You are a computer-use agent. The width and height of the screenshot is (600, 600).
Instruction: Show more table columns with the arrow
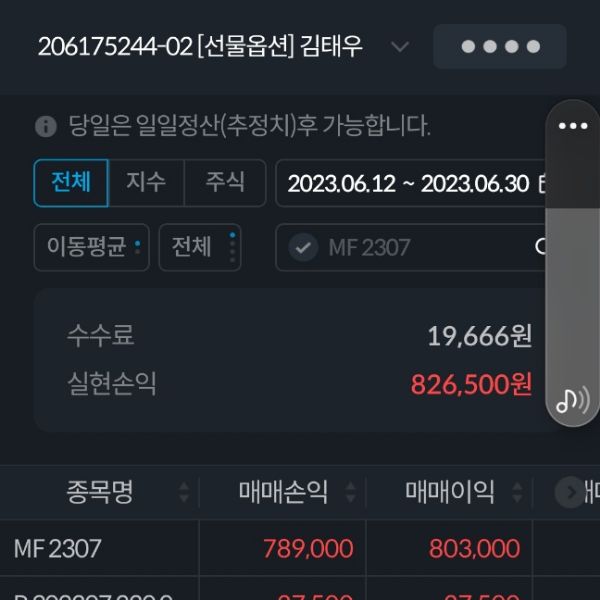tap(571, 492)
